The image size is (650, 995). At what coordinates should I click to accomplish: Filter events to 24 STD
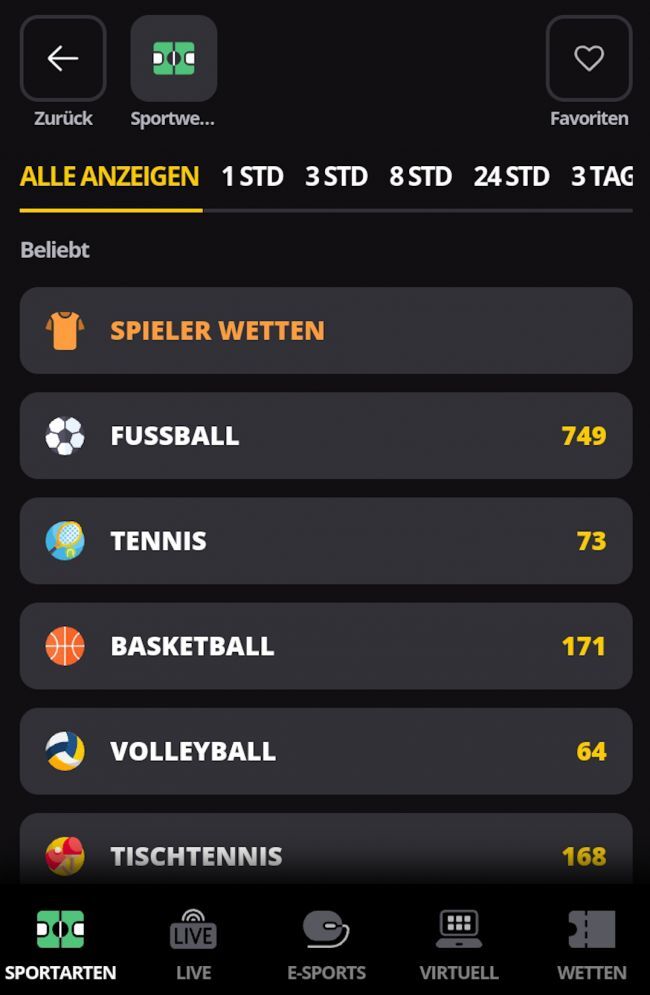[511, 177]
